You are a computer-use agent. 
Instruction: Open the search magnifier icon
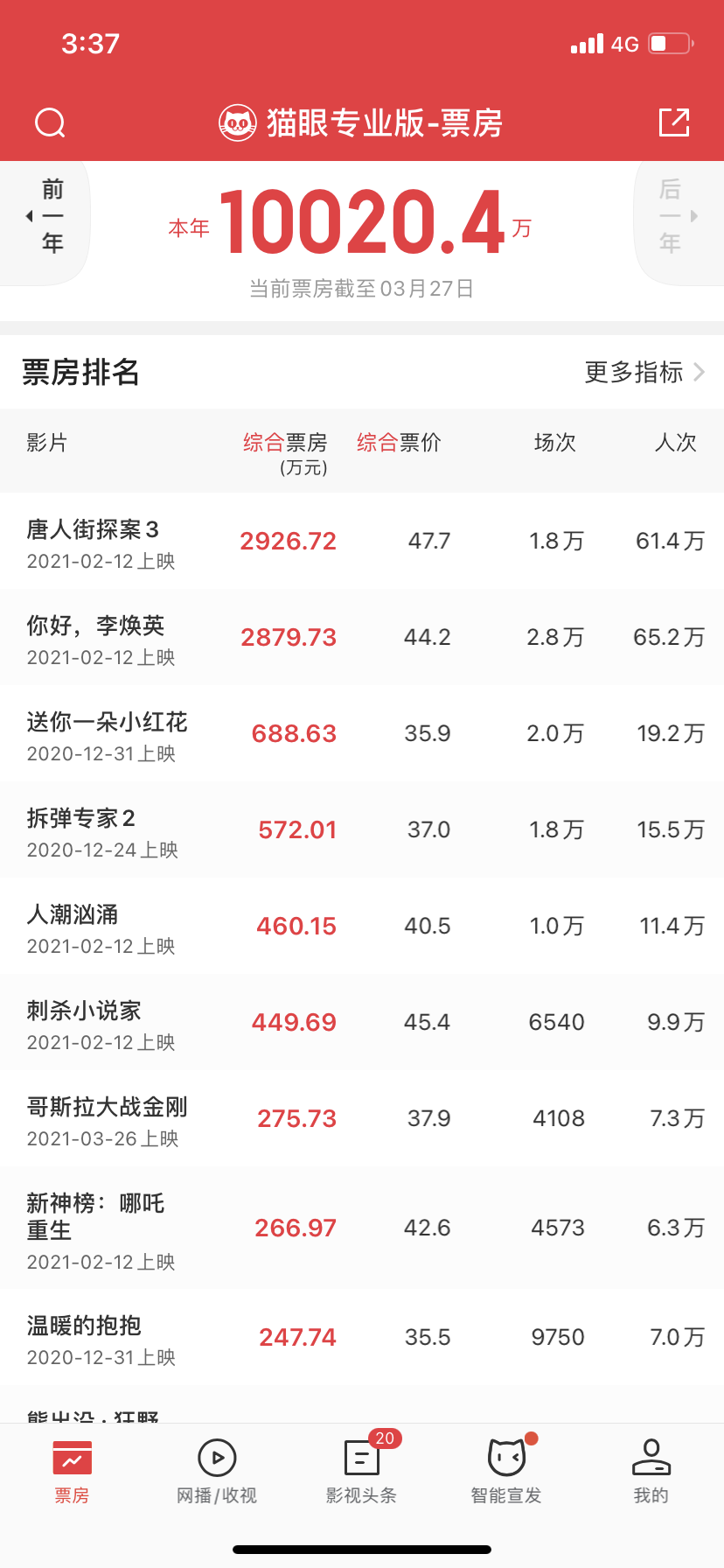coord(50,122)
